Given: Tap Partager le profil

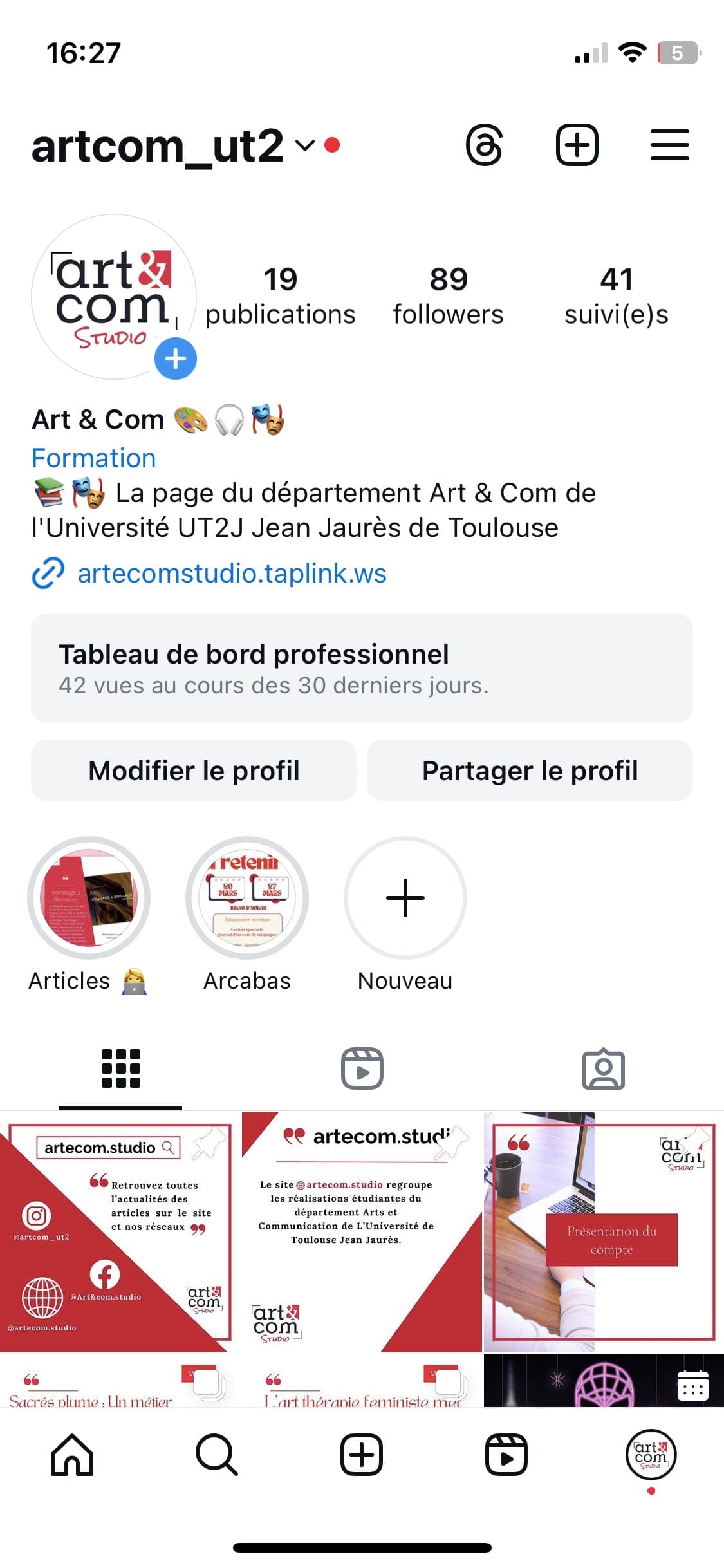Looking at the screenshot, I should coord(530,770).
